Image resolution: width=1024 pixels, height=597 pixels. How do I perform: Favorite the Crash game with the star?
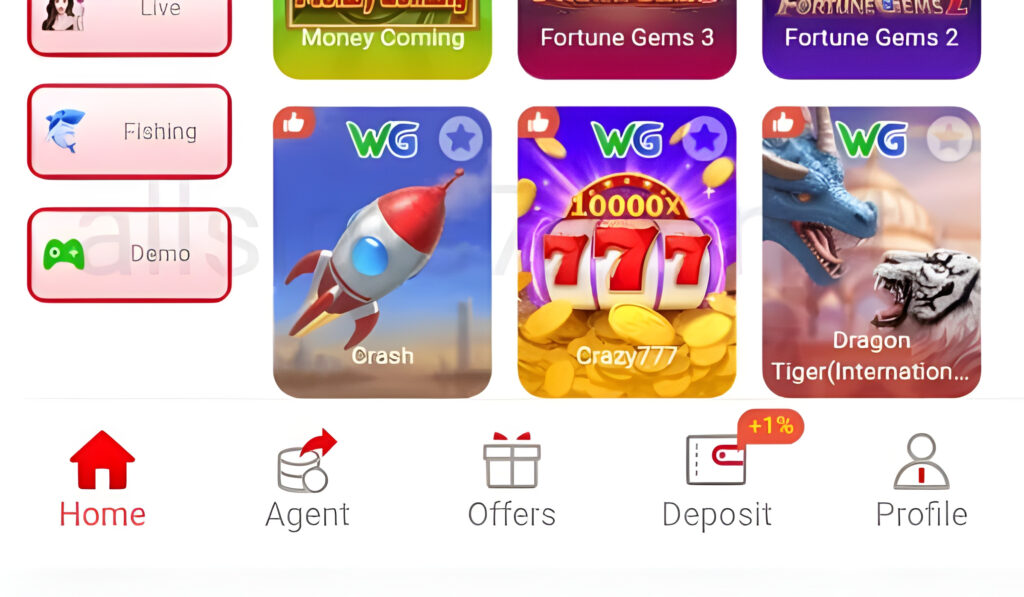tap(460, 139)
